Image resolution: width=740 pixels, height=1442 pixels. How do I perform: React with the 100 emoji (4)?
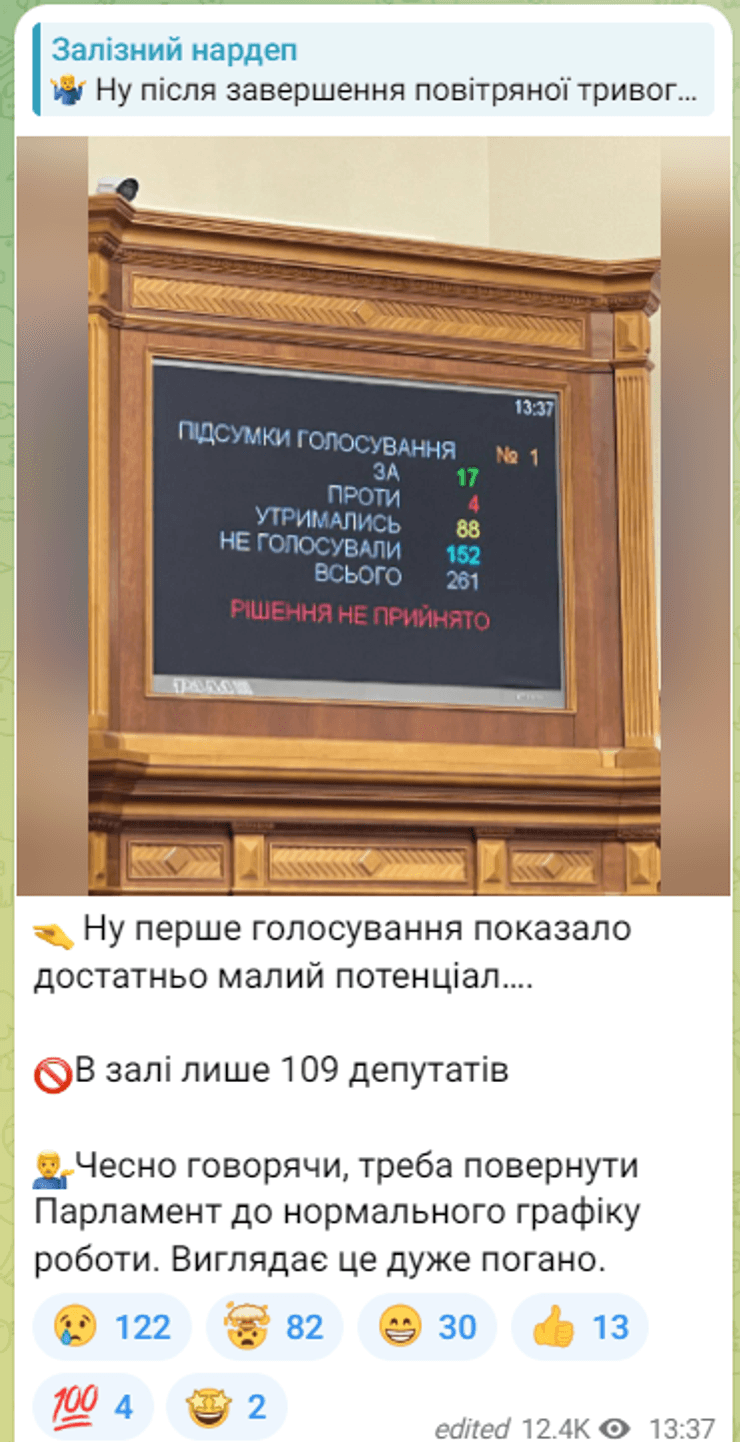92,1407
